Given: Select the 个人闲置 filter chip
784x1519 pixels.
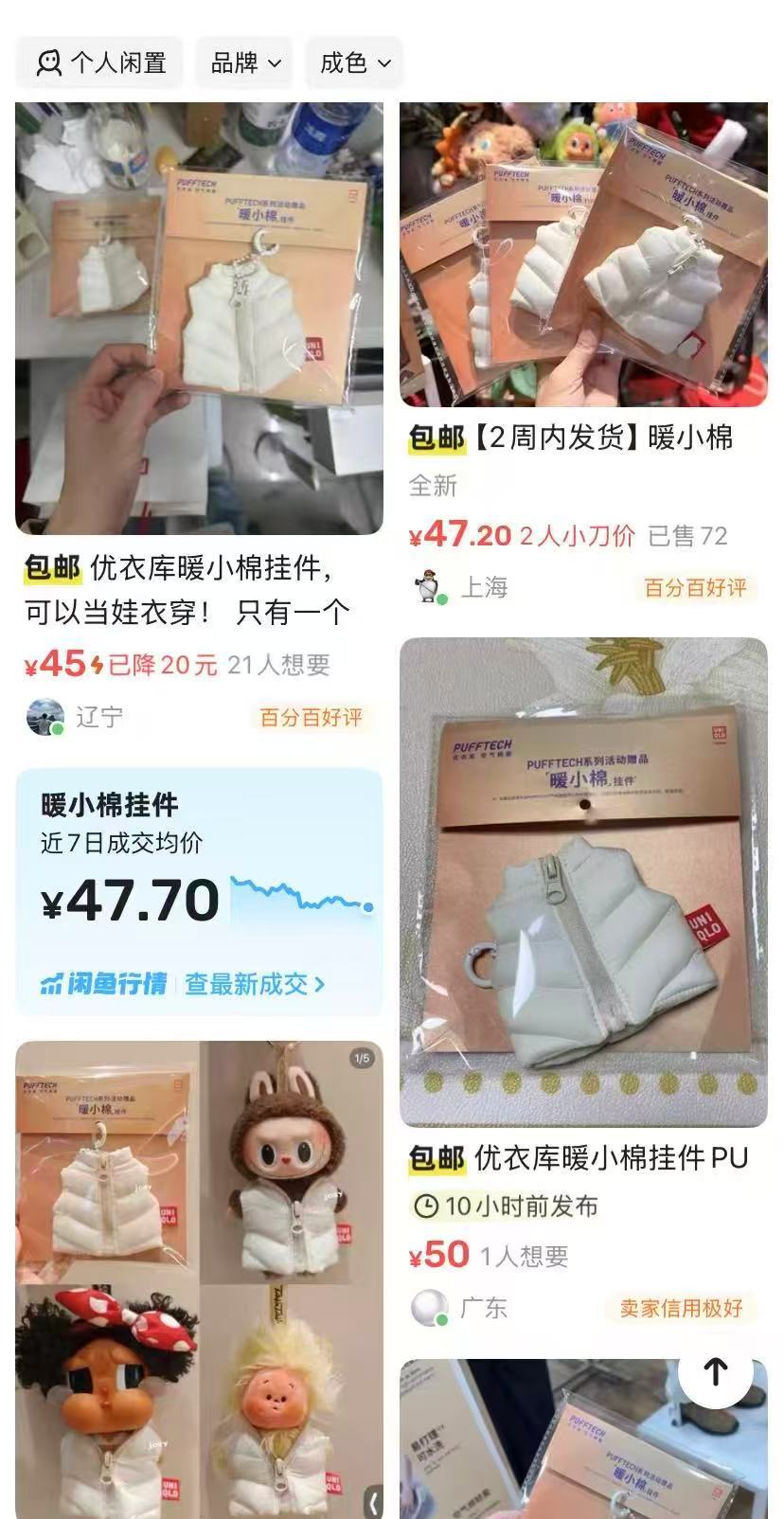Looking at the screenshot, I should [101, 63].
